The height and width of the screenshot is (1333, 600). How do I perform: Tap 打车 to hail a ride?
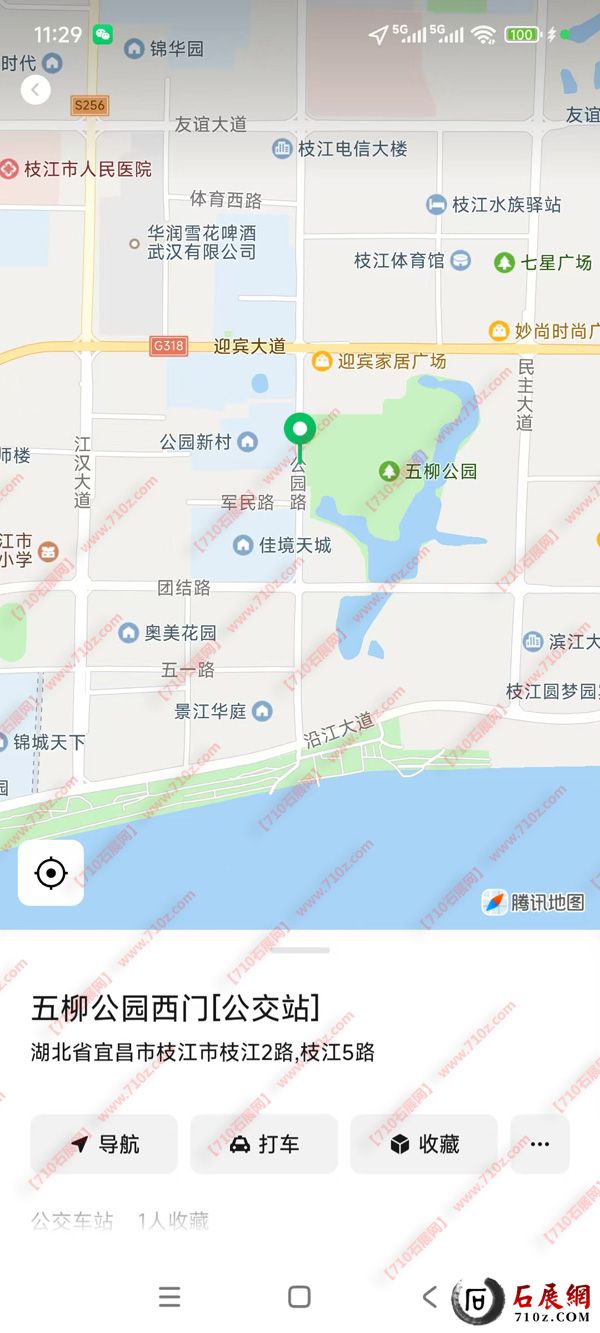pyautogui.click(x=264, y=1144)
